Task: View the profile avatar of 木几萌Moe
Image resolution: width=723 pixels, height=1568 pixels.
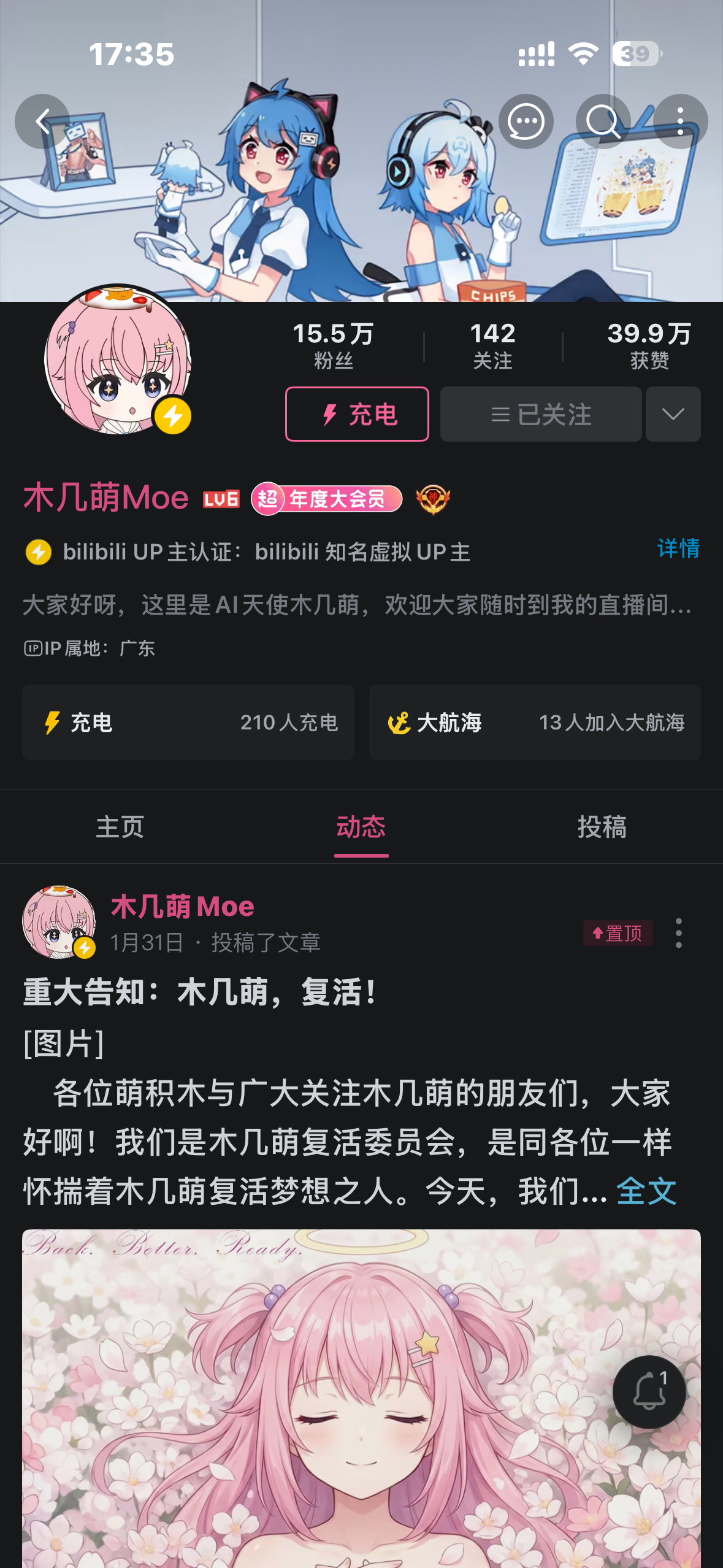Action: [x=118, y=359]
